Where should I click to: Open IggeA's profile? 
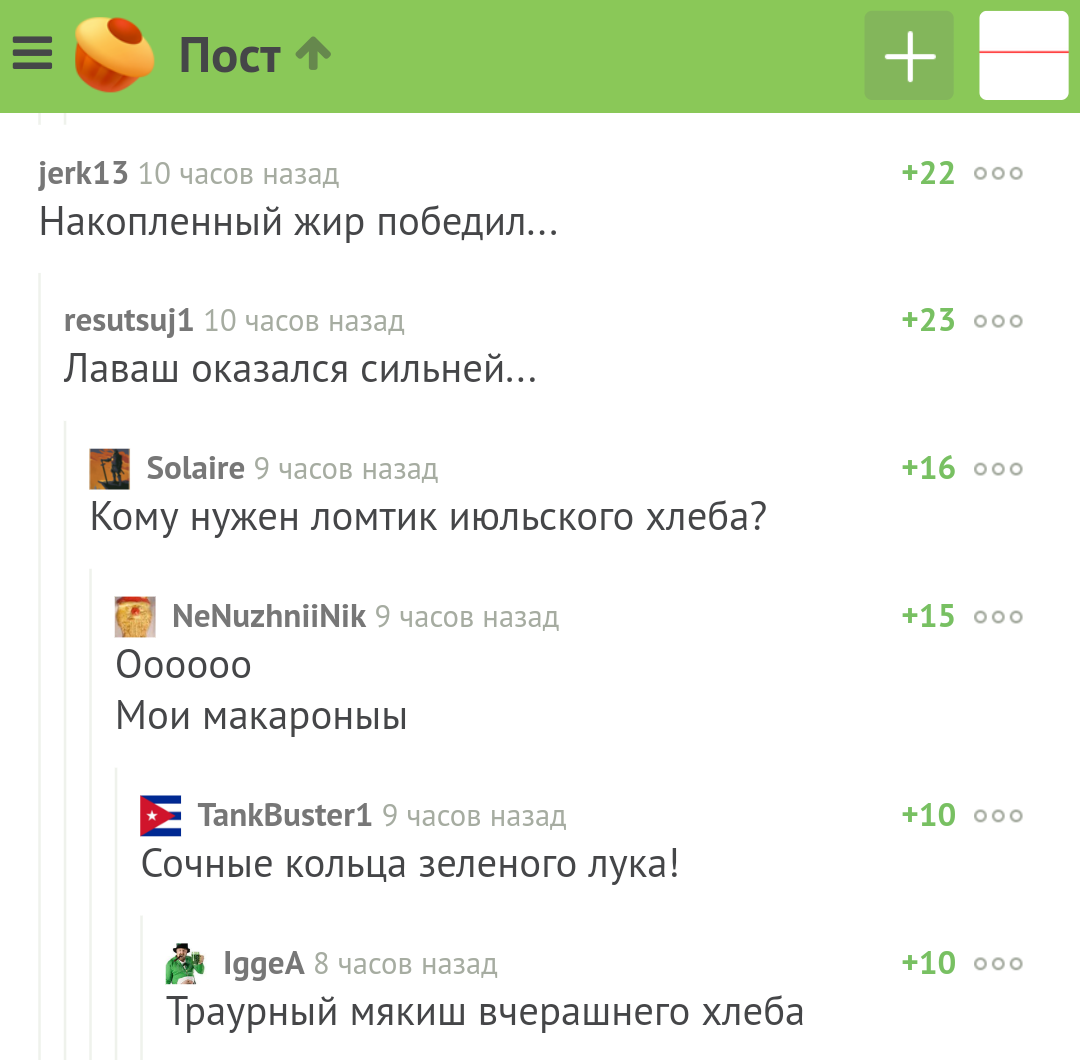[263, 964]
